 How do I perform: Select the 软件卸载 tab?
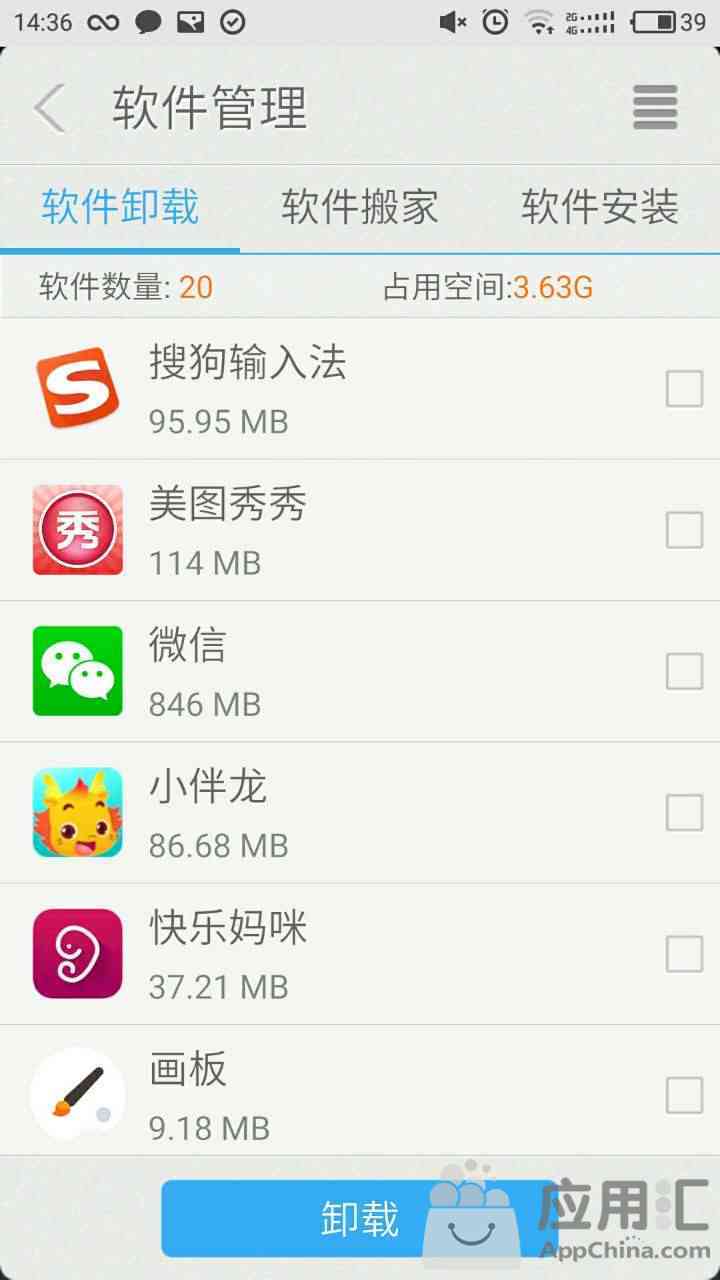click(120, 207)
